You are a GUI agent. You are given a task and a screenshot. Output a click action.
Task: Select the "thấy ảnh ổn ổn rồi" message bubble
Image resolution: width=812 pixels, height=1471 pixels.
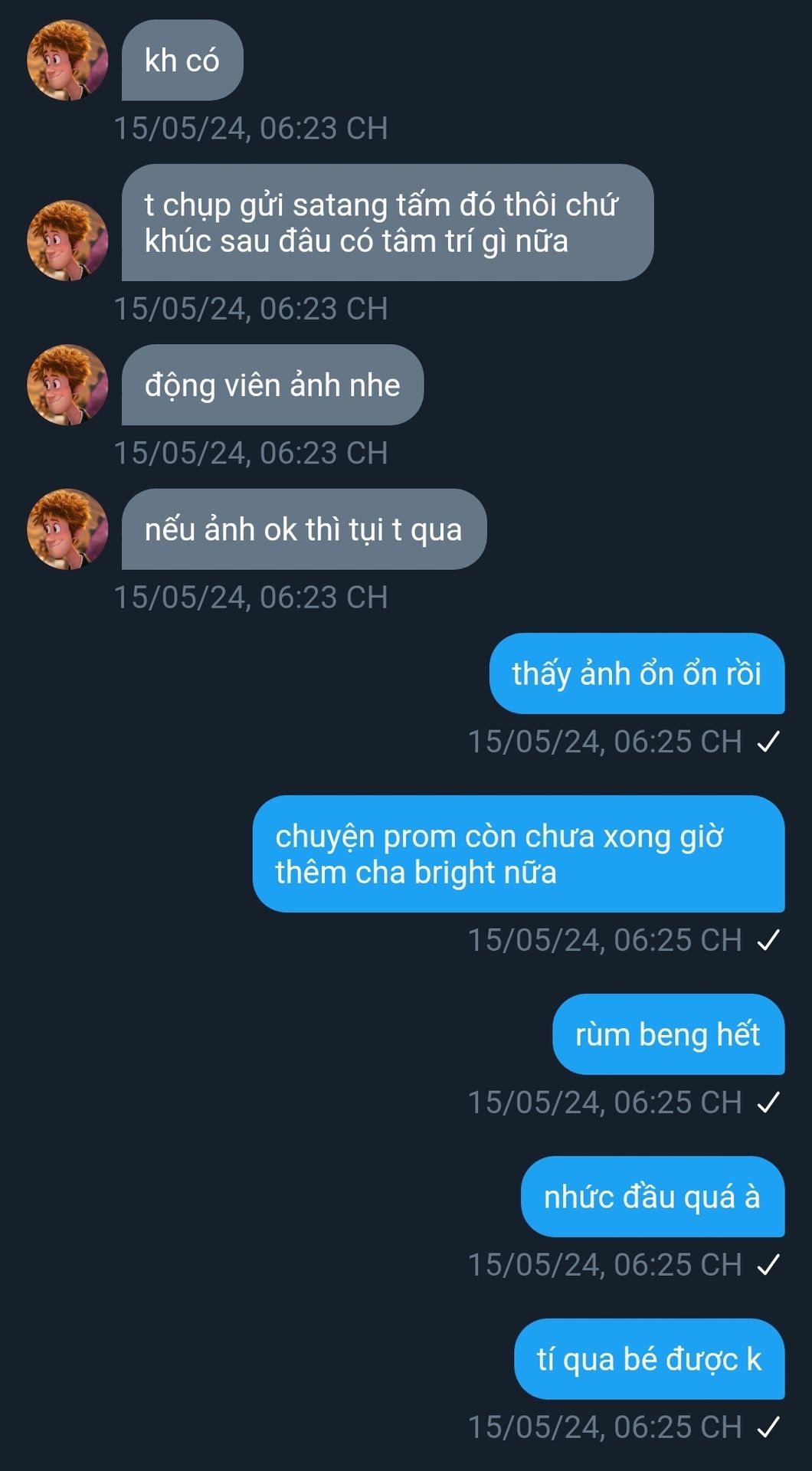click(637, 673)
